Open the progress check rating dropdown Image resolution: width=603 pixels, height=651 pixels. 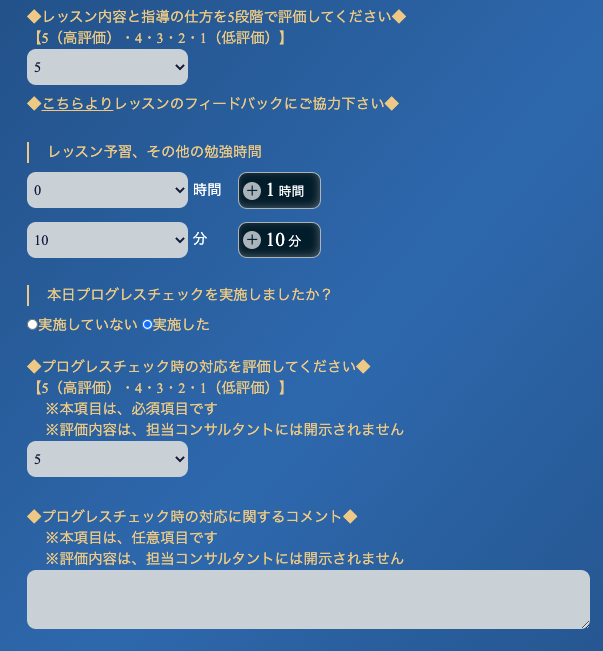tap(107, 459)
